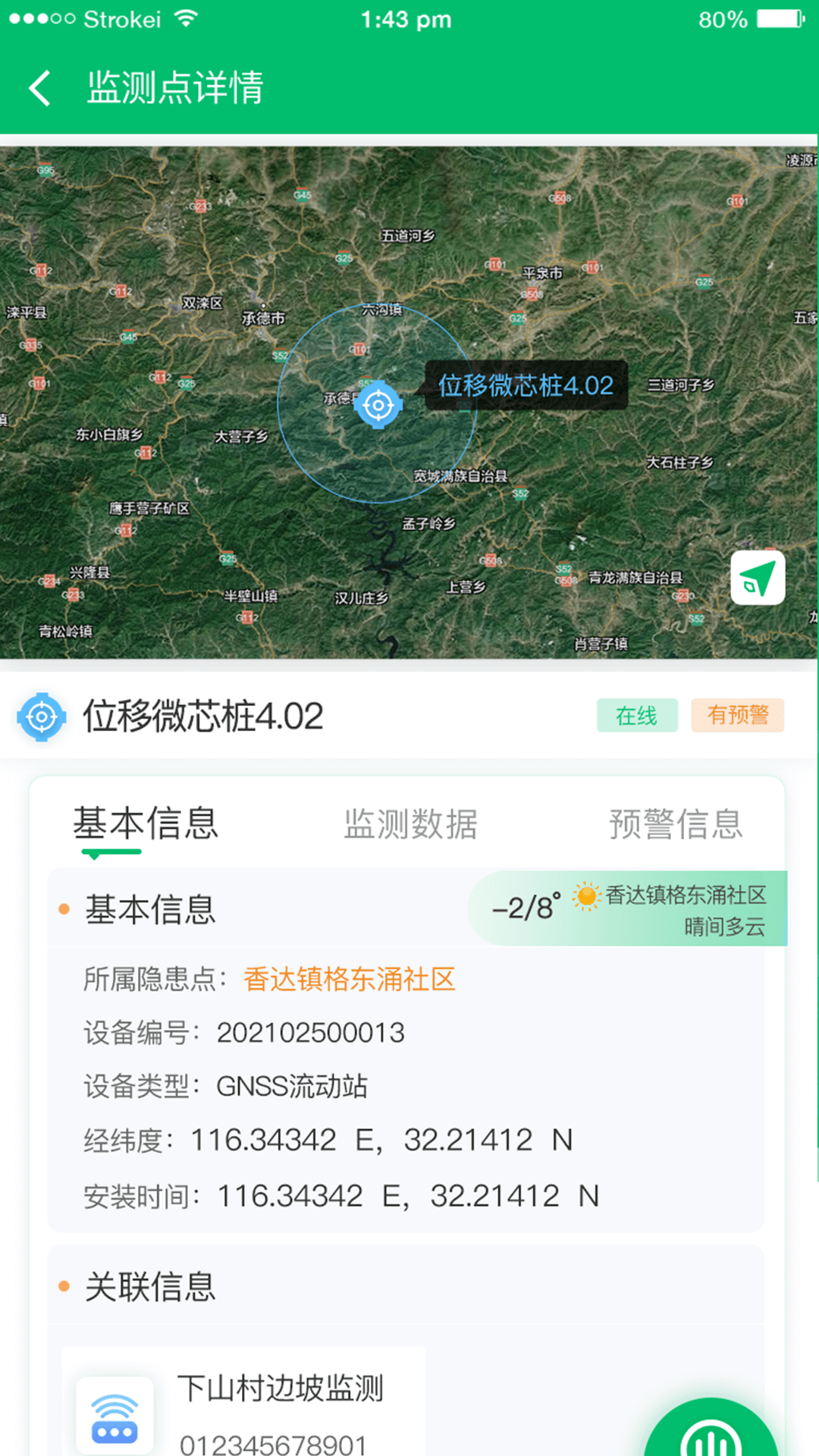Viewport: 819px width, 1456px height.
Task: Switch to the 监测数据 tab
Action: [410, 824]
